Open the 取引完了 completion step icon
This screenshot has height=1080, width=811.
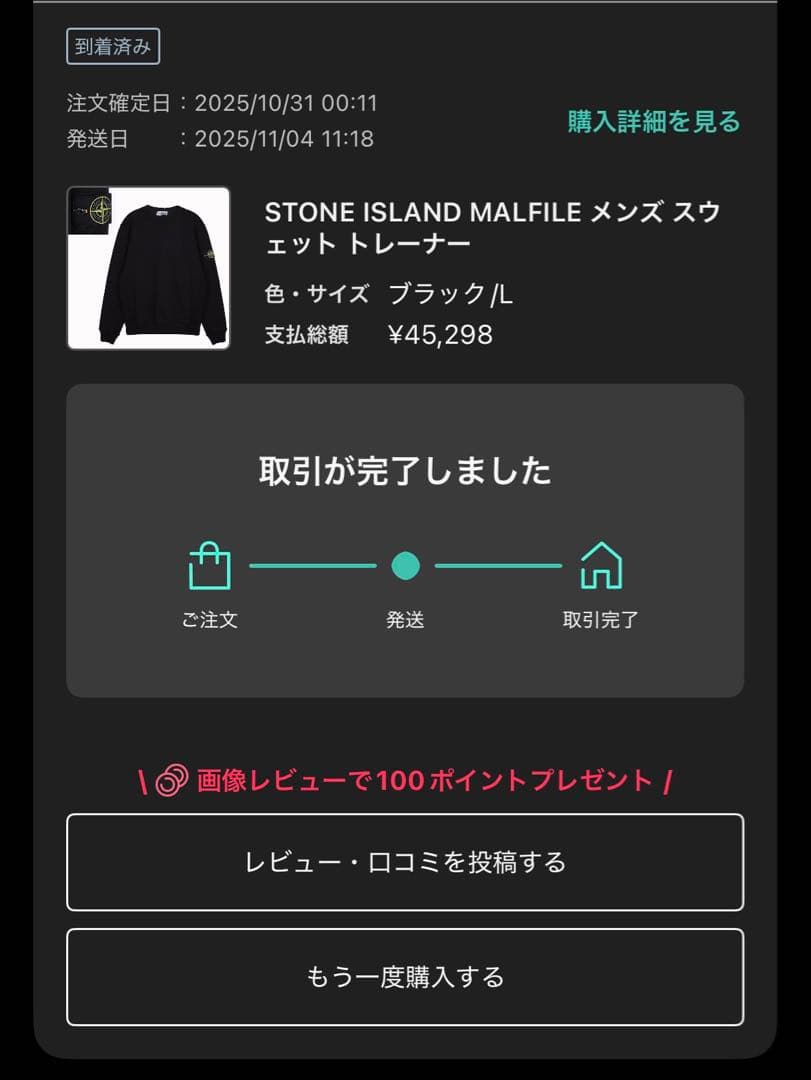click(x=601, y=565)
